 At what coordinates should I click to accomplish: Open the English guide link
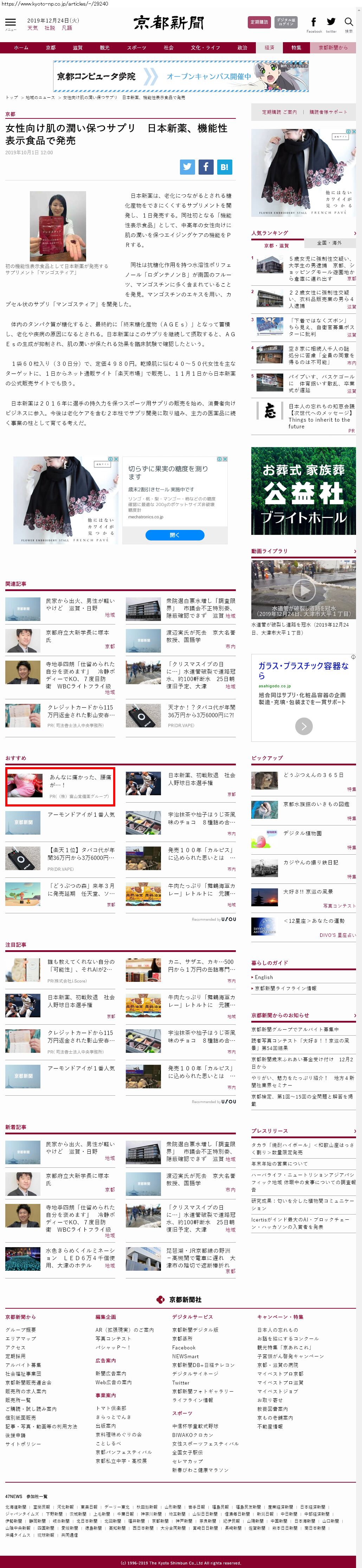tap(264, 977)
